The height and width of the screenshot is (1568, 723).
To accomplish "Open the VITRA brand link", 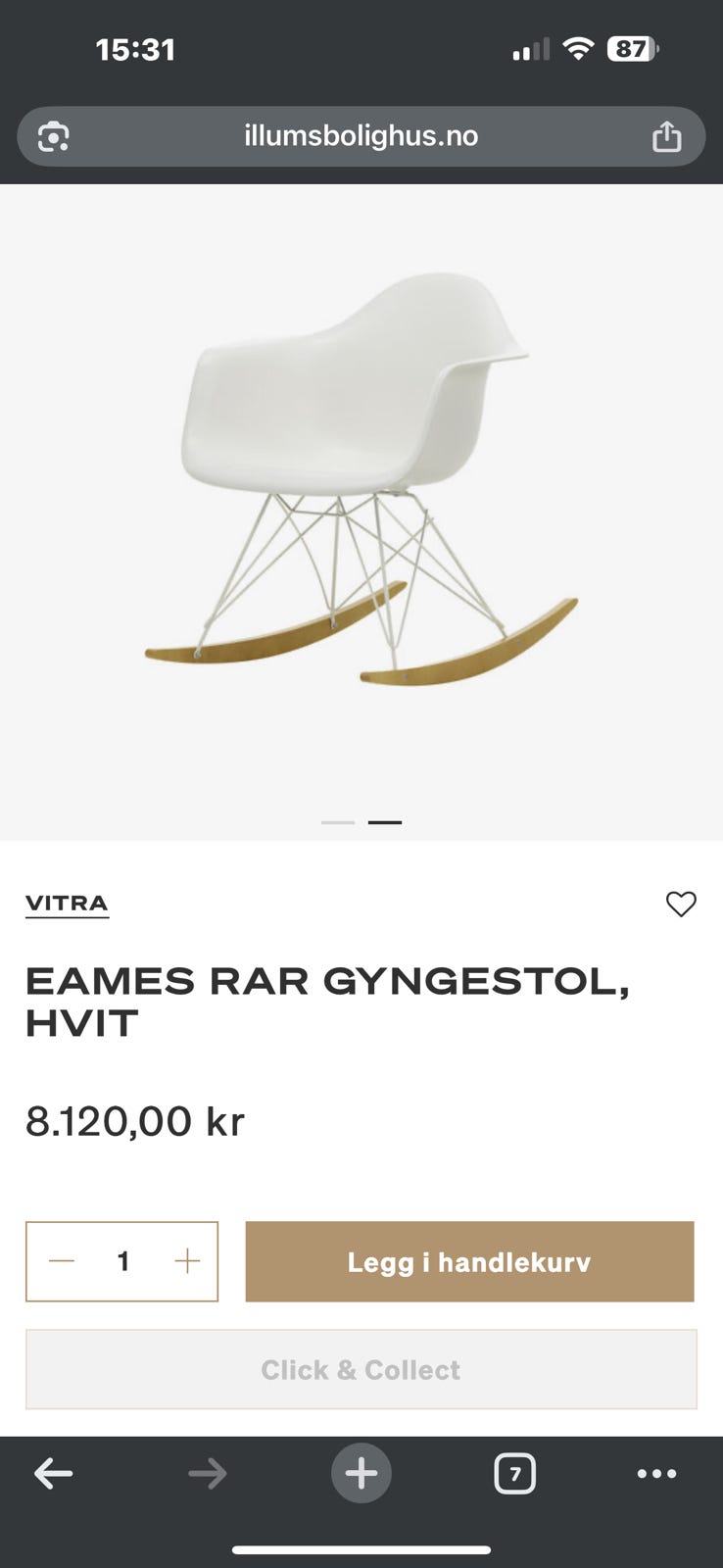I will pyautogui.click(x=67, y=904).
